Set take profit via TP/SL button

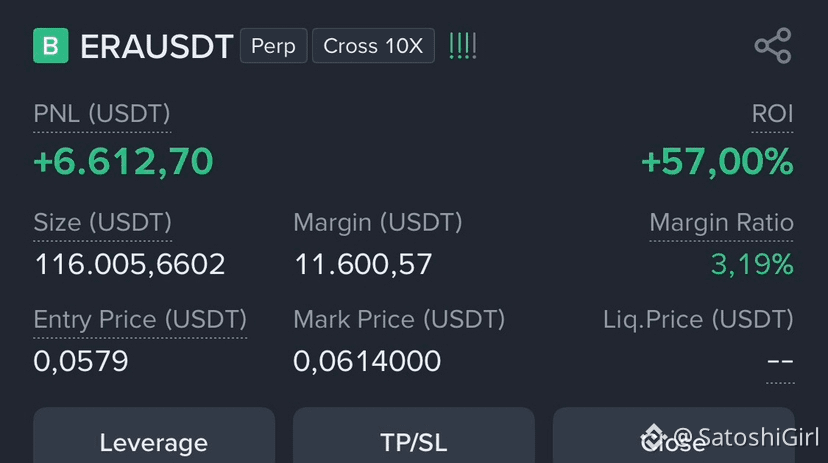click(x=413, y=436)
